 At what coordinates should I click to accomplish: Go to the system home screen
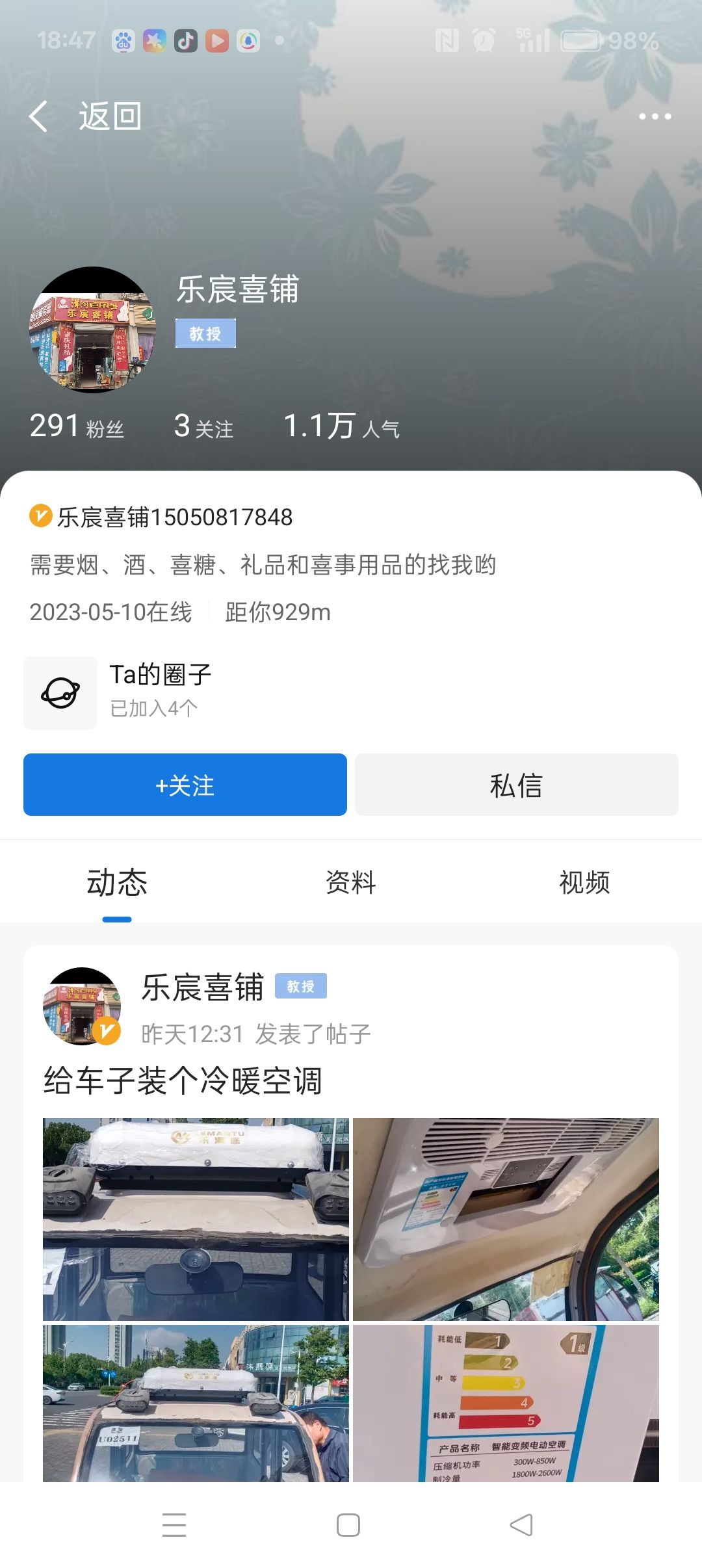tap(348, 1525)
